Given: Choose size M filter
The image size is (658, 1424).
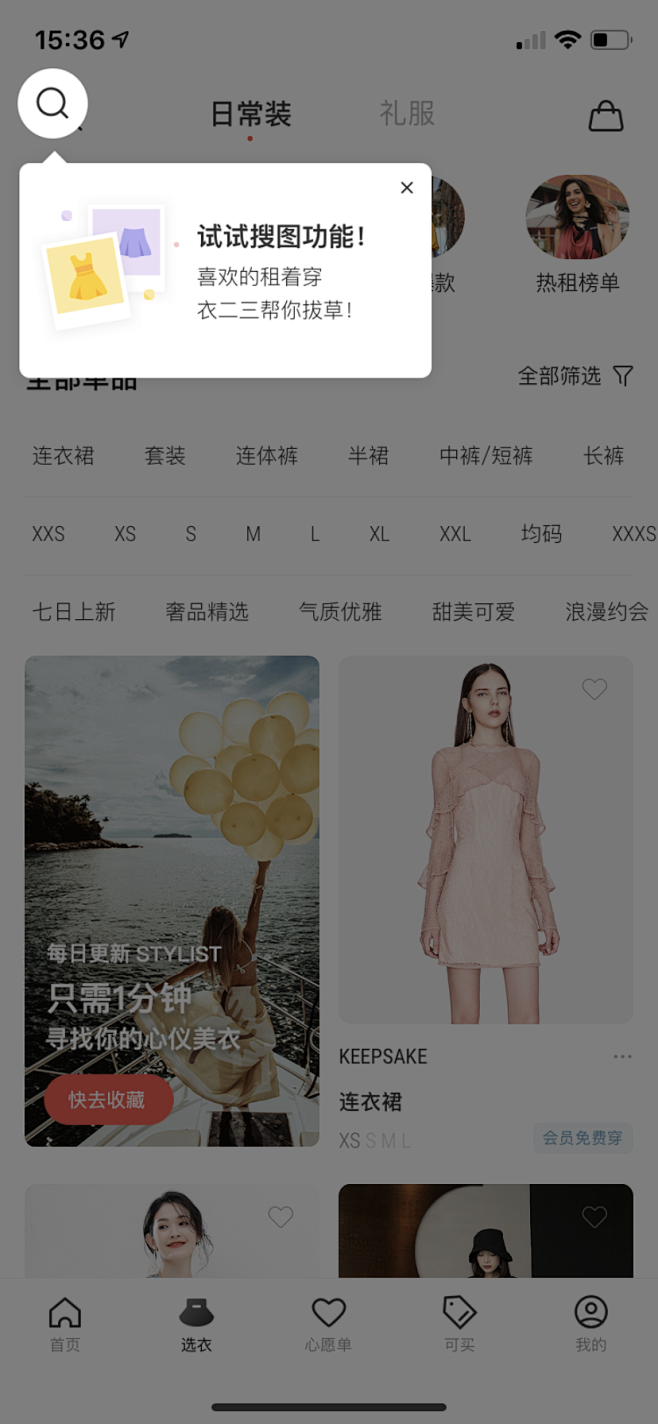Looking at the screenshot, I should tap(253, 535).
